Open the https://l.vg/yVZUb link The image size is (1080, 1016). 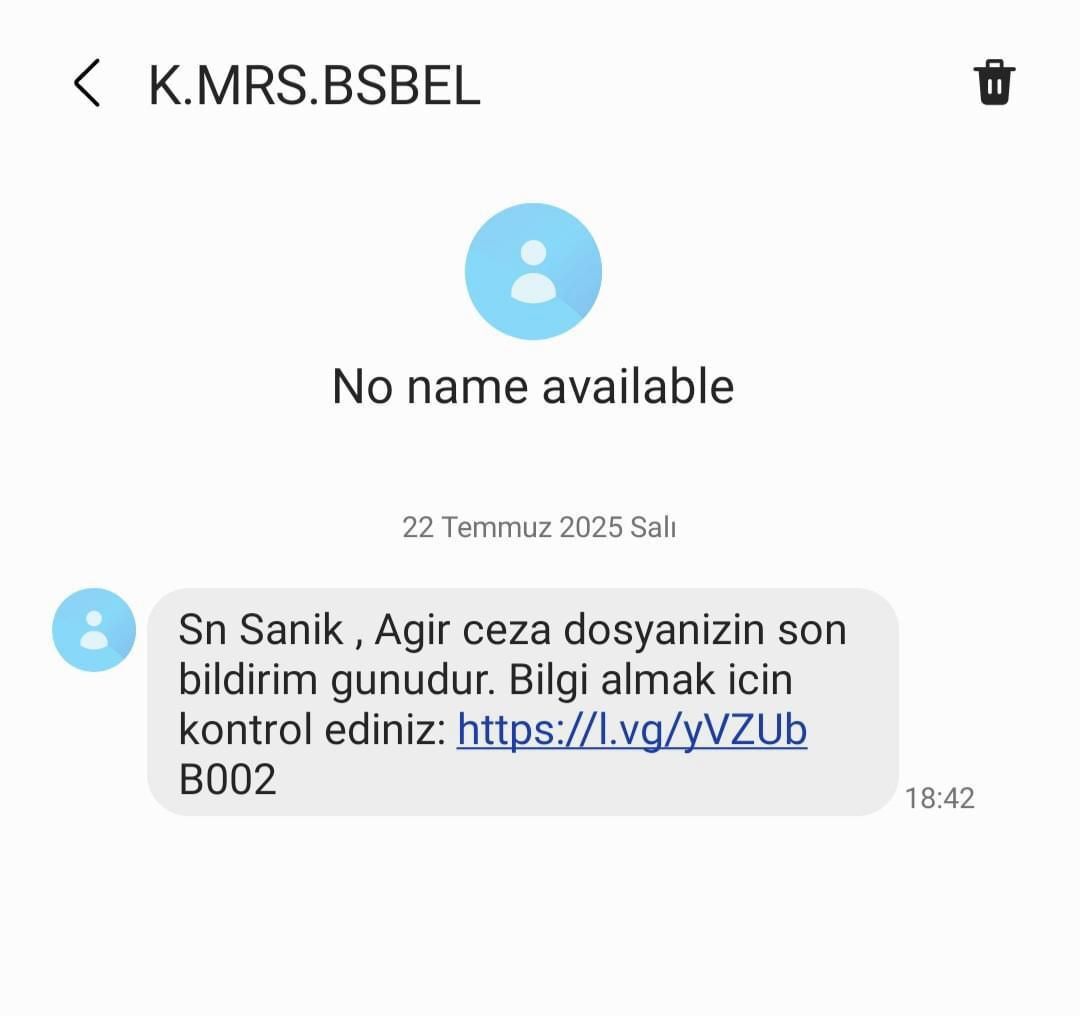pyautogui.click(x=632, y=731)
